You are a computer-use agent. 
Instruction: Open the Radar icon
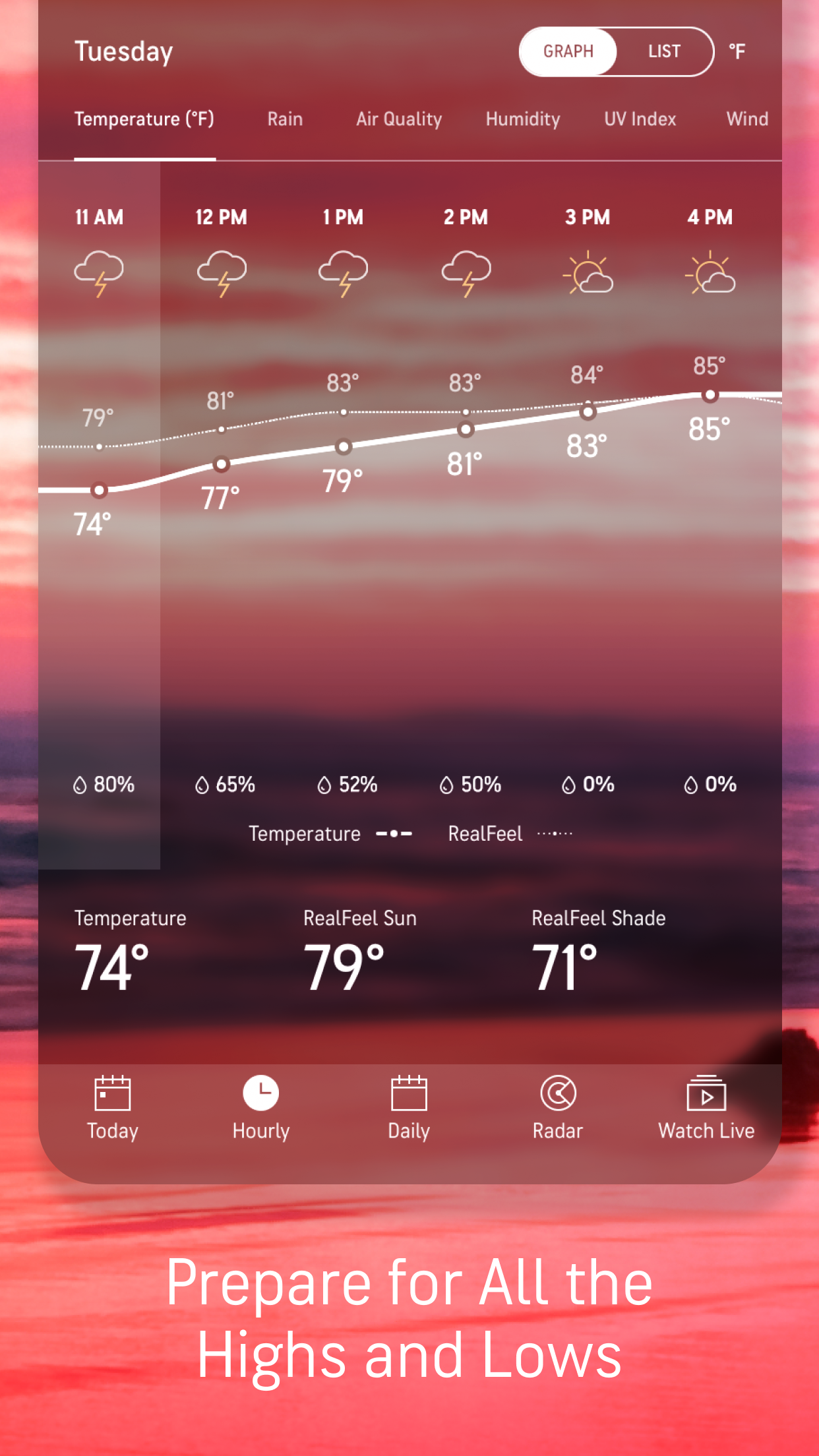(557, 1093)
